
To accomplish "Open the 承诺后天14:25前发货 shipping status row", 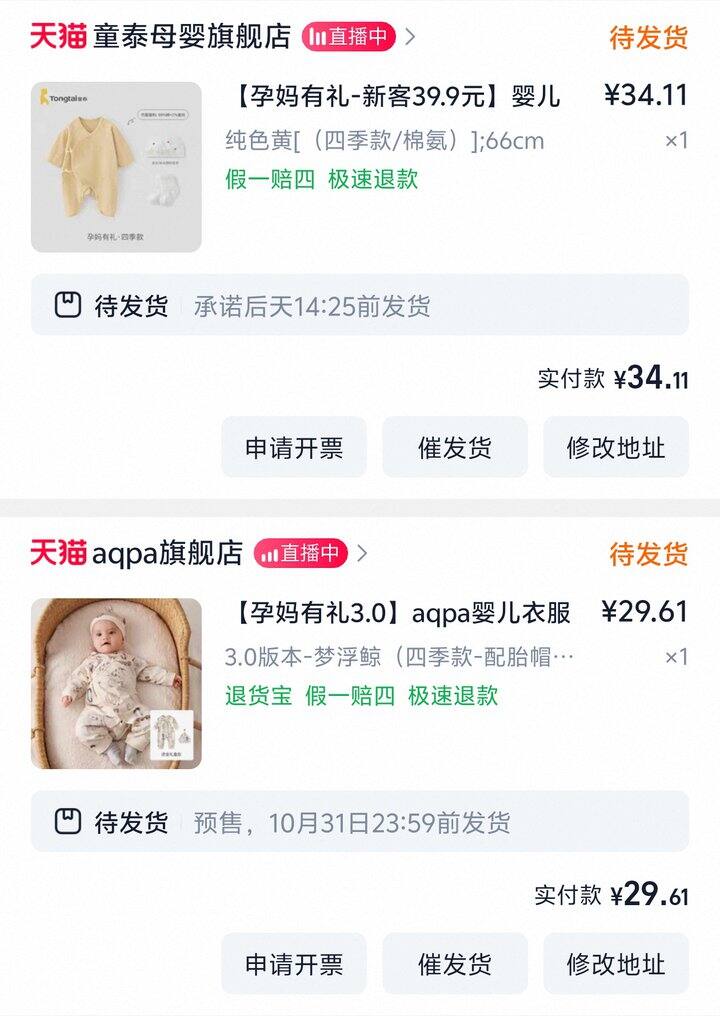I will click(360, 306).
